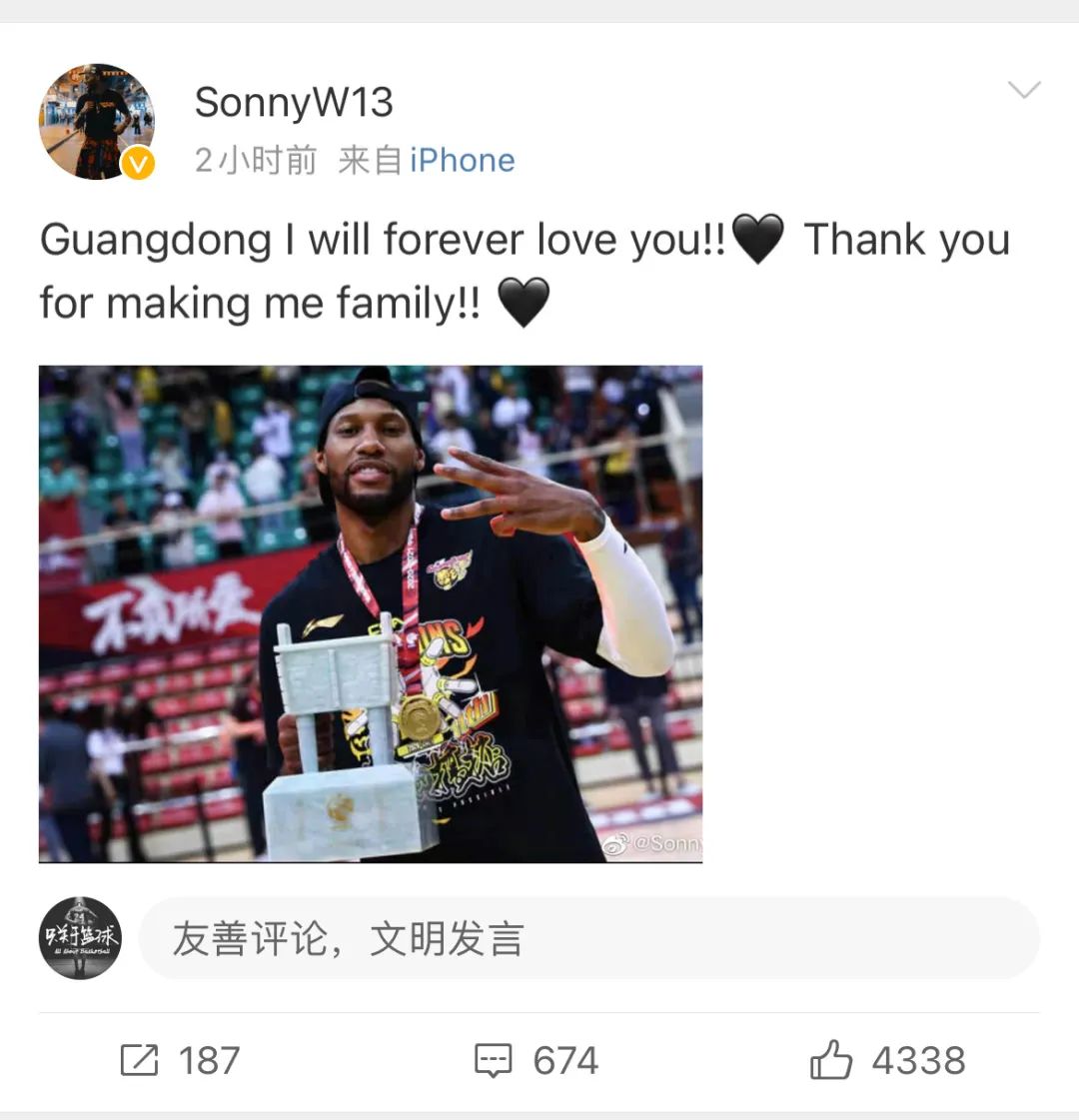Open SonnyW13's profile avatar

[97, 122]
